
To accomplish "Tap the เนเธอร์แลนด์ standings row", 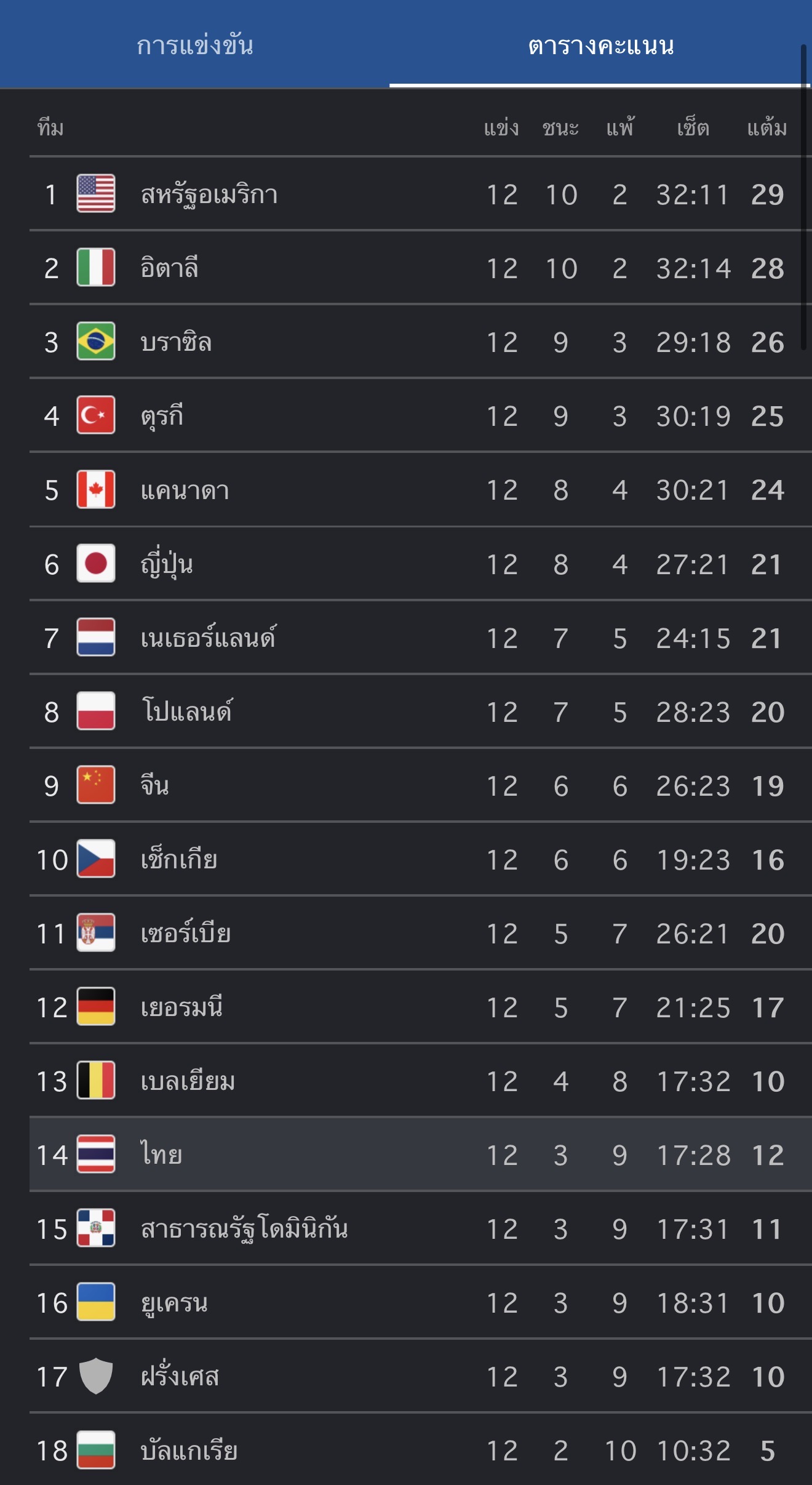I will pos(421,638).
